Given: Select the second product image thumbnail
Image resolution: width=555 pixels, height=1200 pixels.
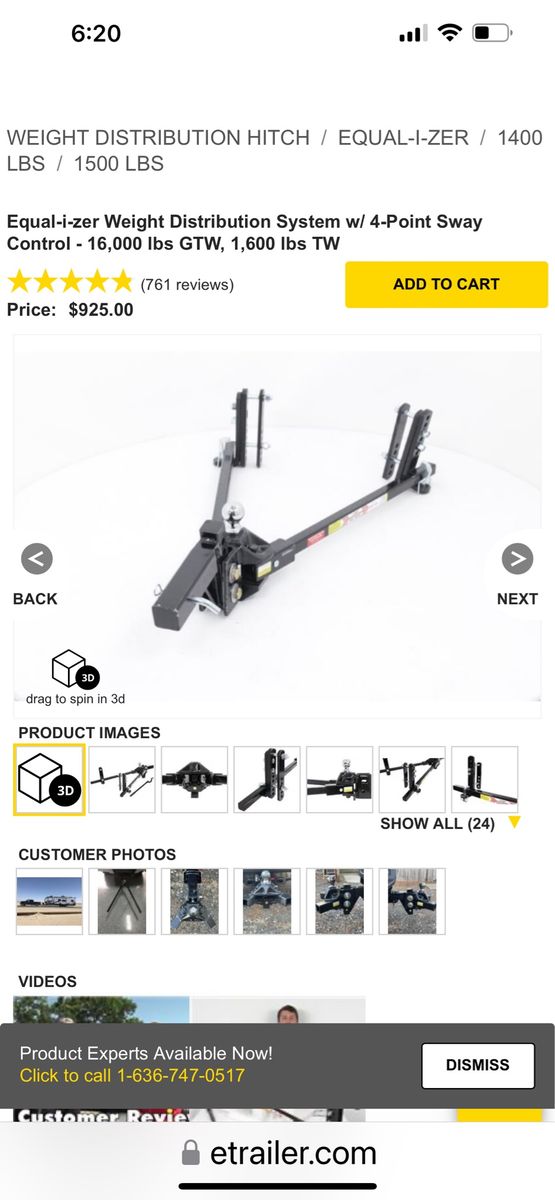Looking at the screenshot, I should pos(122,779).
